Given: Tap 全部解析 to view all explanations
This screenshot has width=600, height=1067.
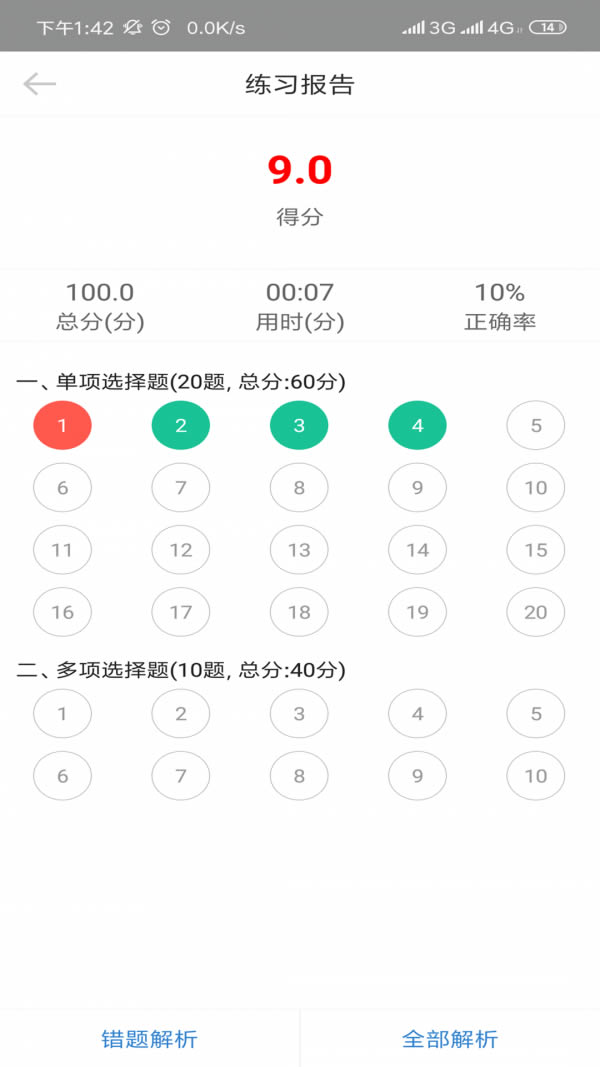Looking at the screenshot, I should (450, 1038).
